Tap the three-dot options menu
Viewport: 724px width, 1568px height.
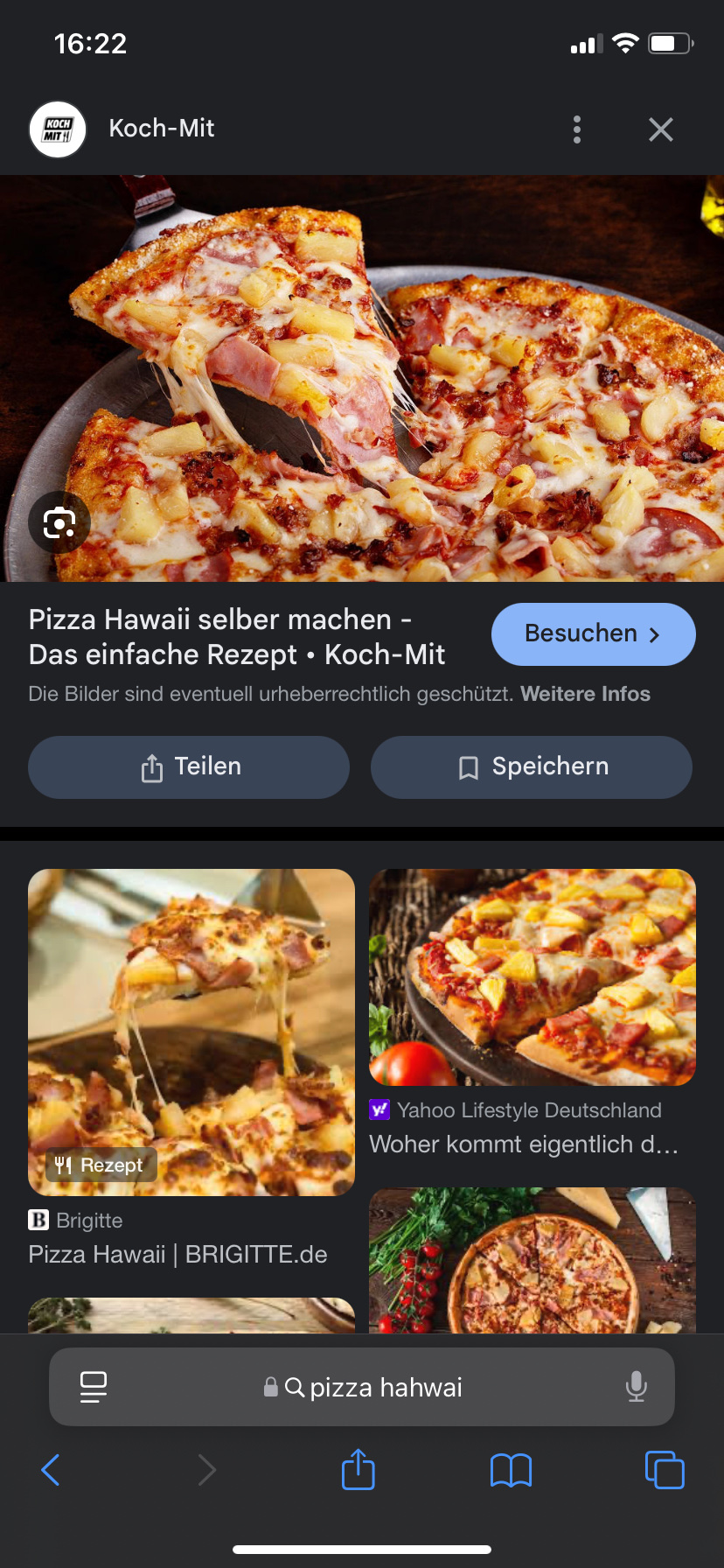tap(576, 129)
